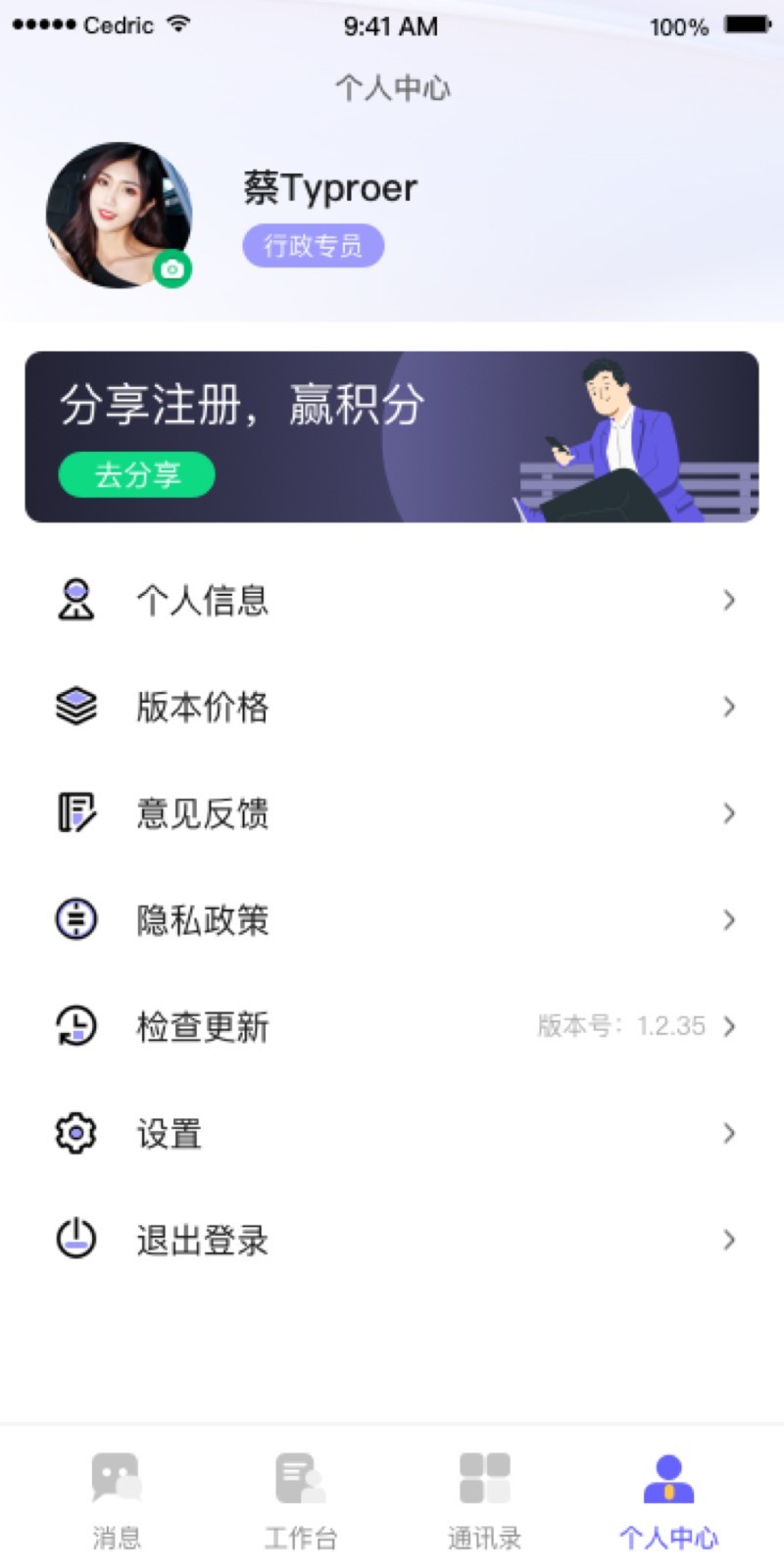Switch to the 消息 tab
The image size is (784, 1568).
(118, 1499)
